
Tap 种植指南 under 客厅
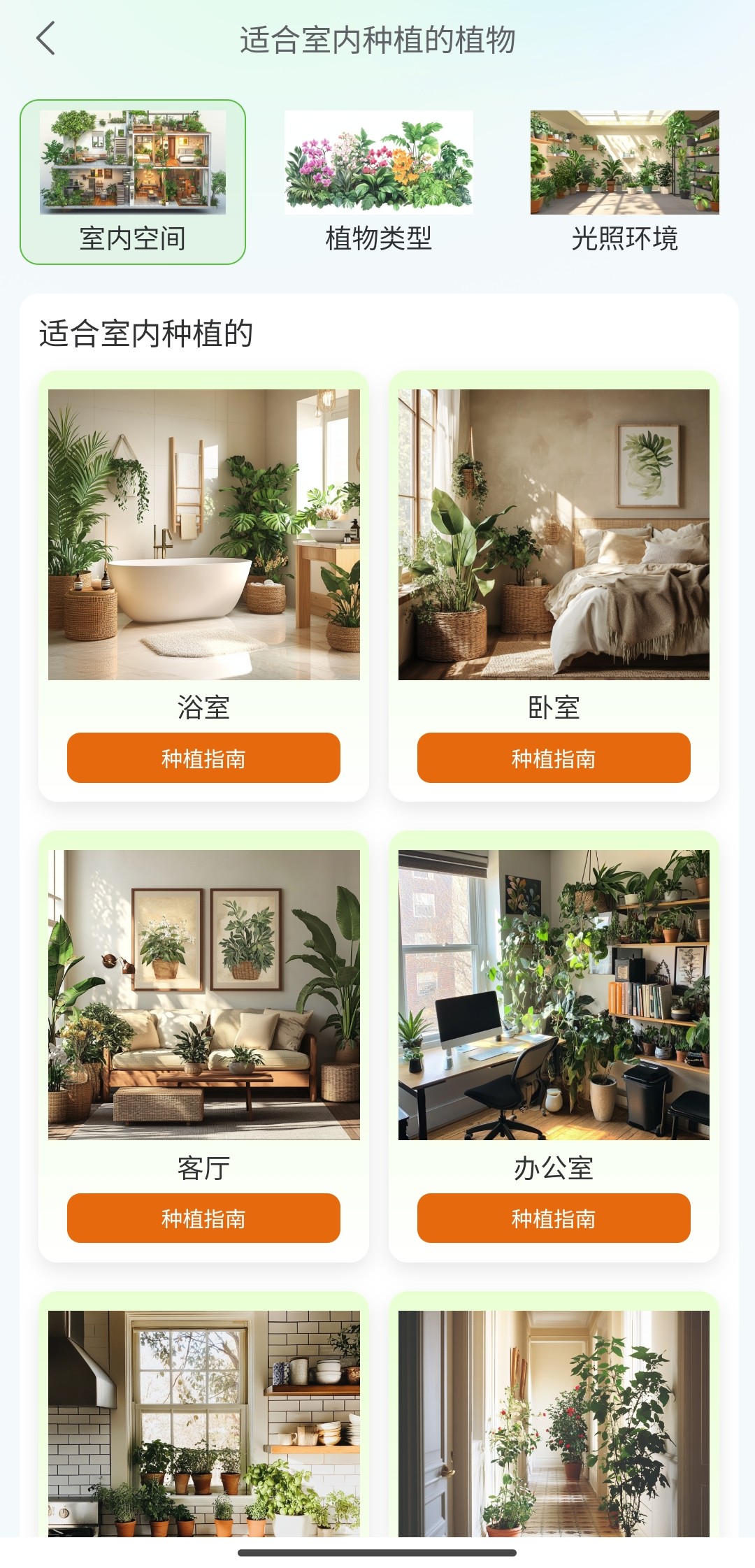tap(203, 1218)
